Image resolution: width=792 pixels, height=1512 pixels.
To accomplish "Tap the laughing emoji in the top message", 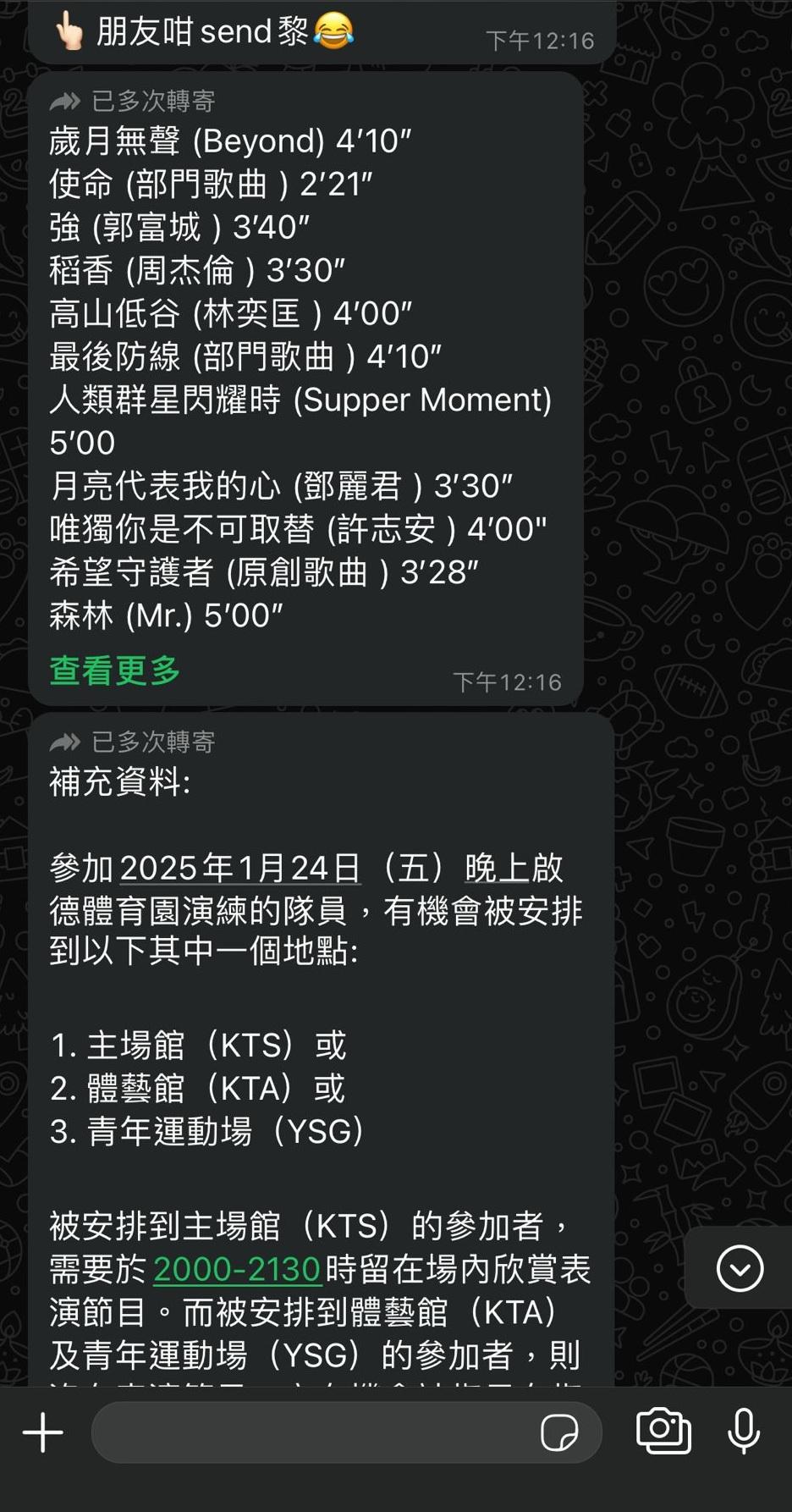I will tap(337, 31).
